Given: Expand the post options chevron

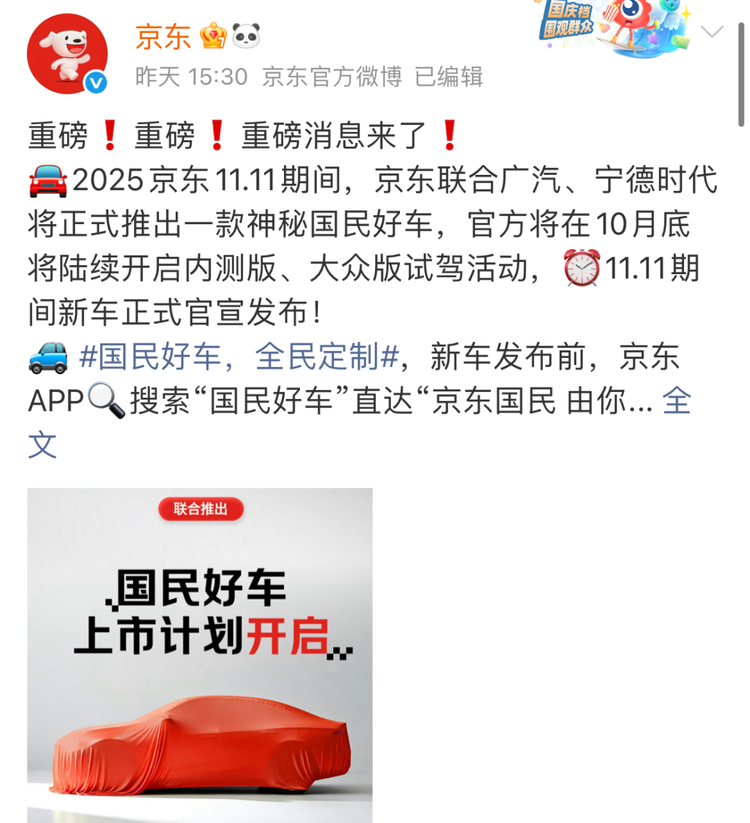Looking at the screenshot, I should (x=711, y=31).
